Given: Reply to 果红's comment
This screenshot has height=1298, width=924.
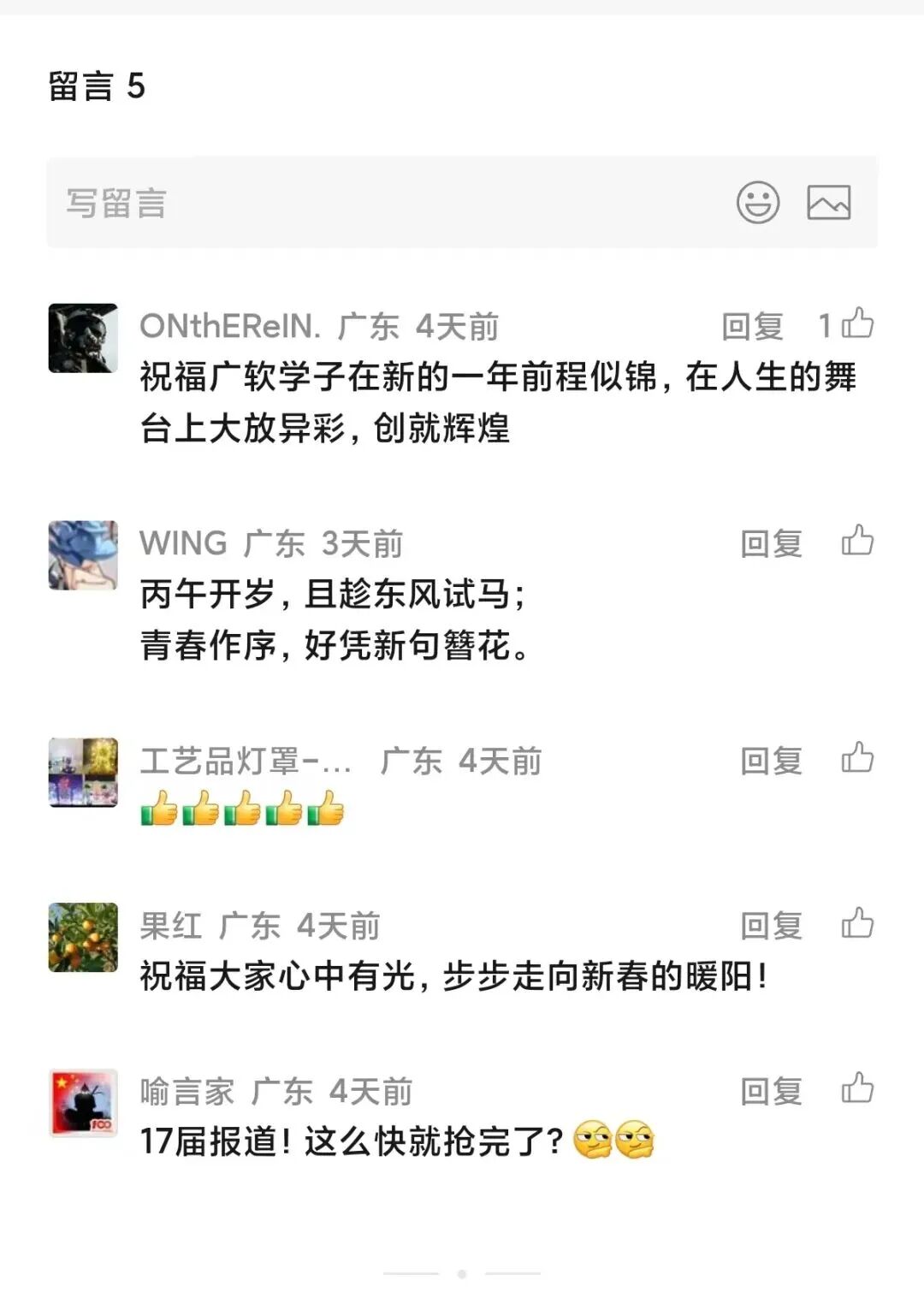Looking at the screenshot, I should pyautogui.click(x=771, y=926).
